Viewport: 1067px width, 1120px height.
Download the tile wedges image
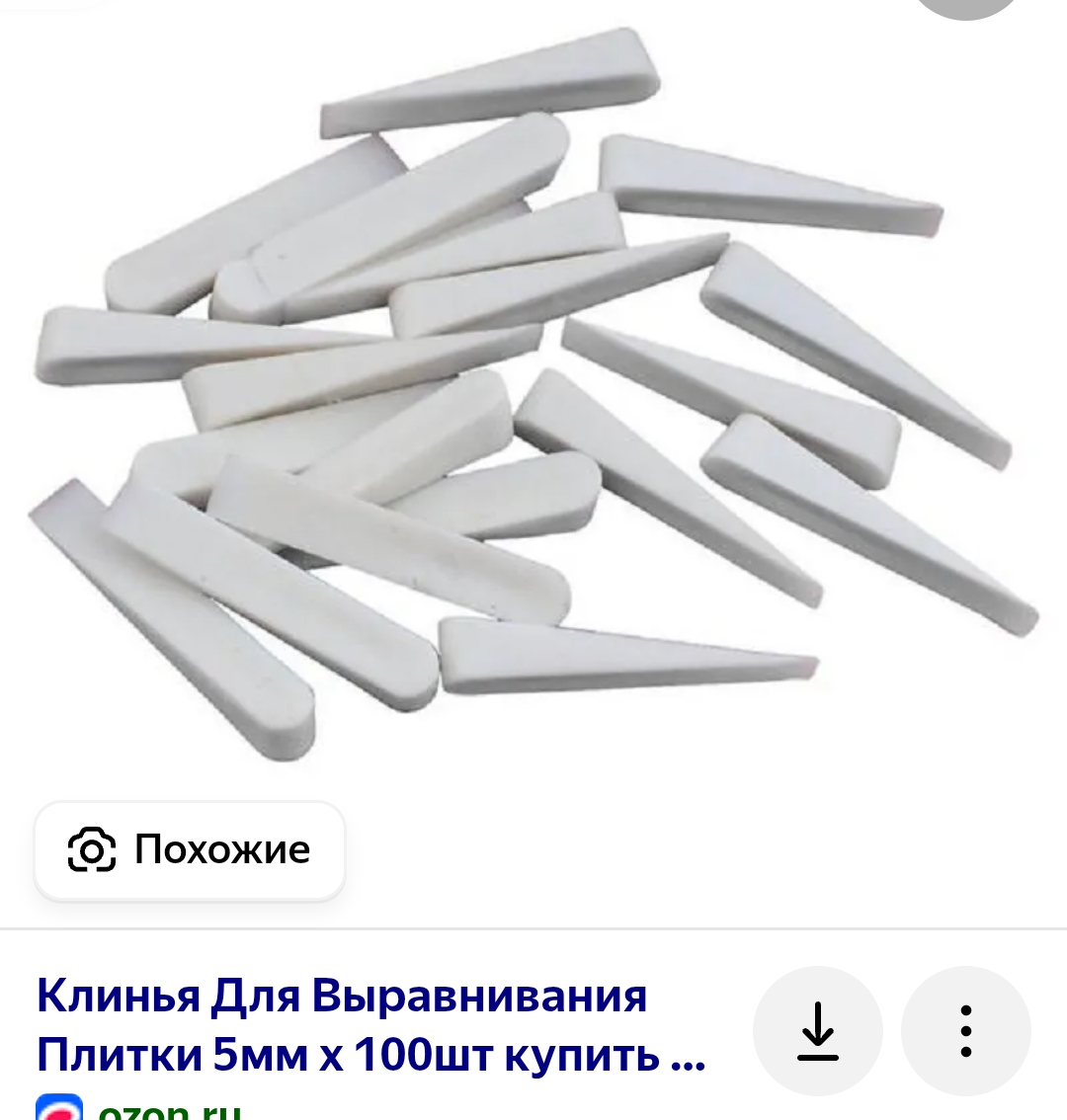coord(817,1030)
